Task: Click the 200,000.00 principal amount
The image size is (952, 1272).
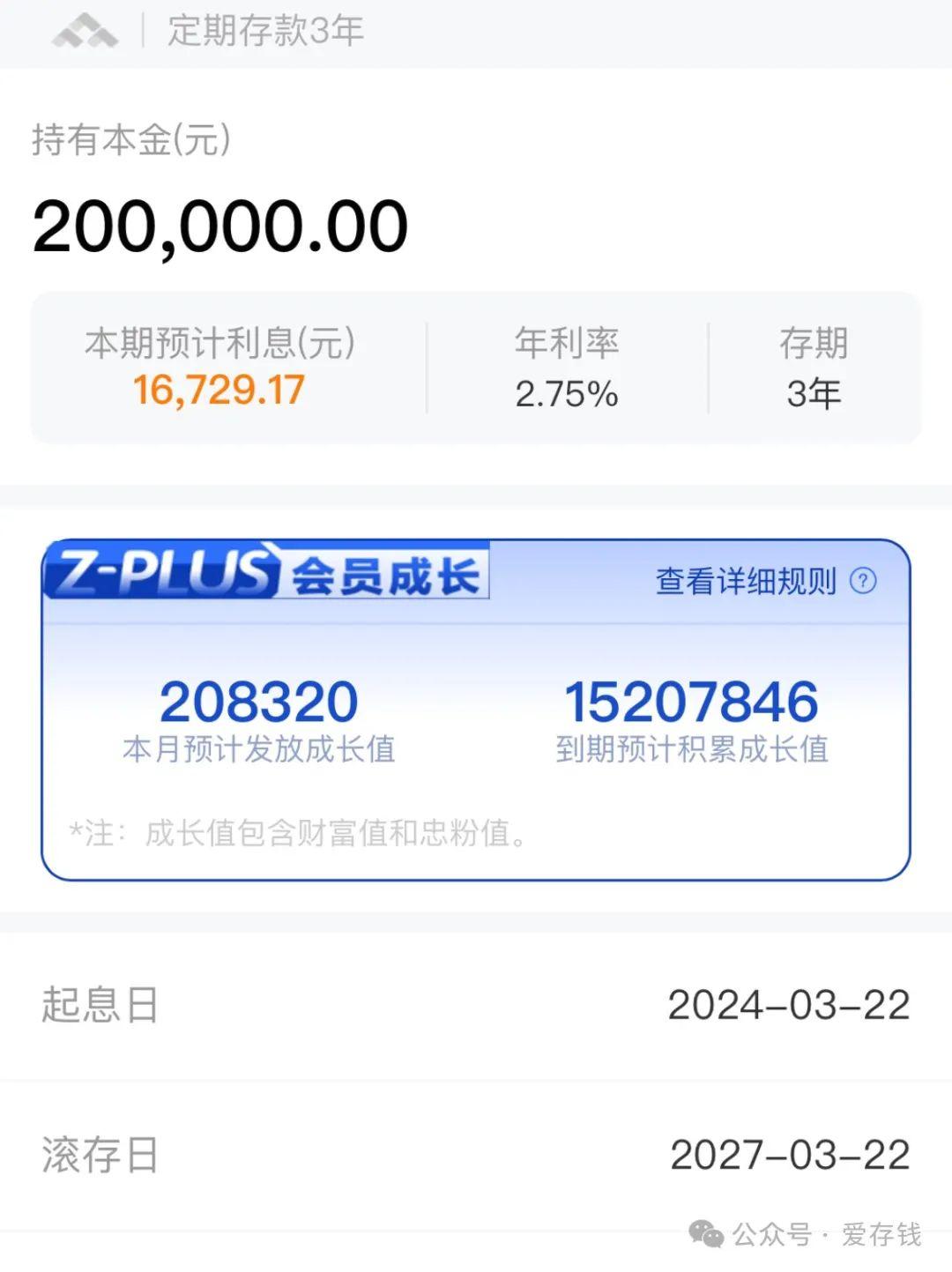Action: tap(220, 225)
